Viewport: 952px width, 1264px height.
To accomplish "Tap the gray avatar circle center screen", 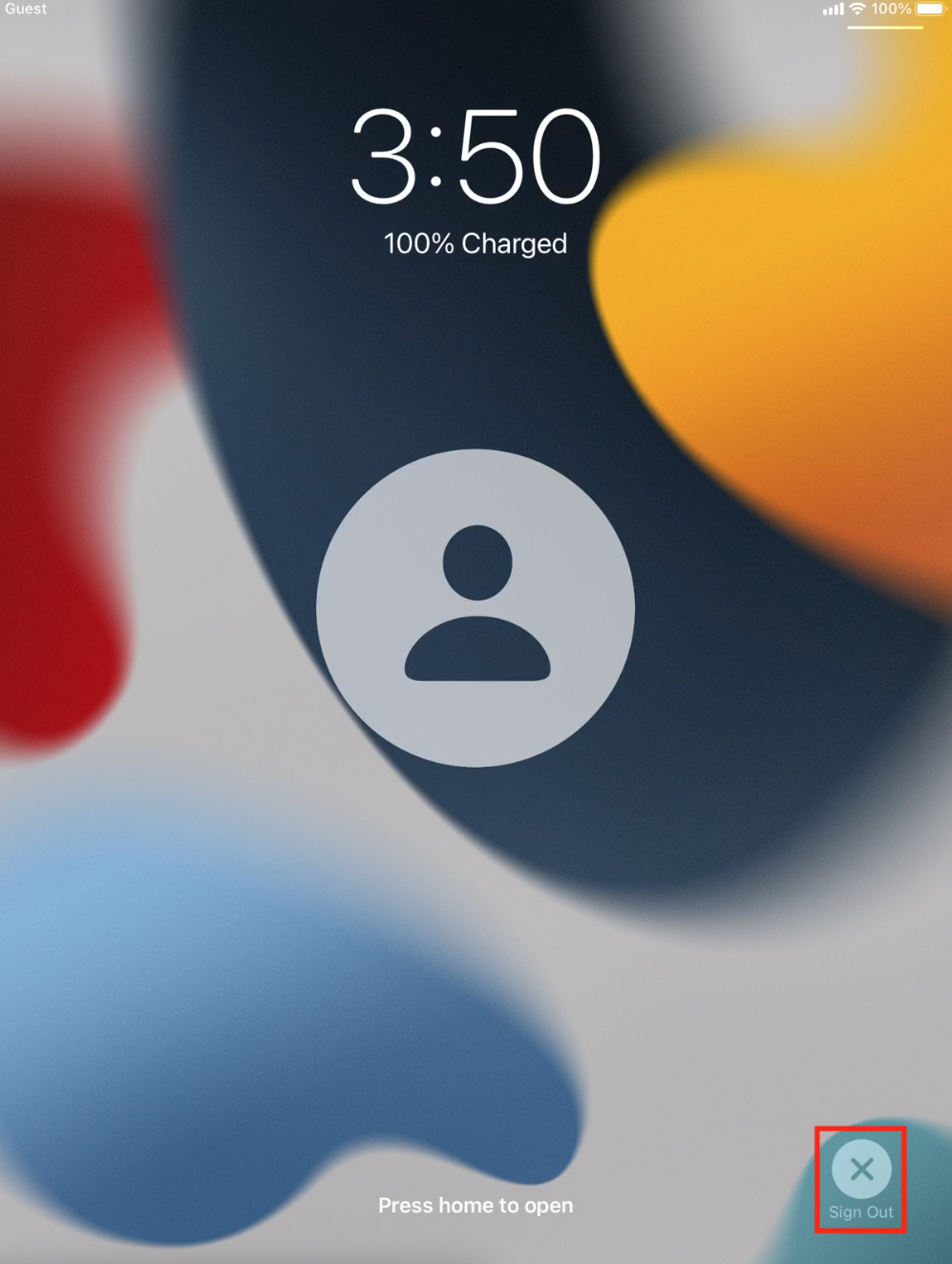I will pos(476,606).
